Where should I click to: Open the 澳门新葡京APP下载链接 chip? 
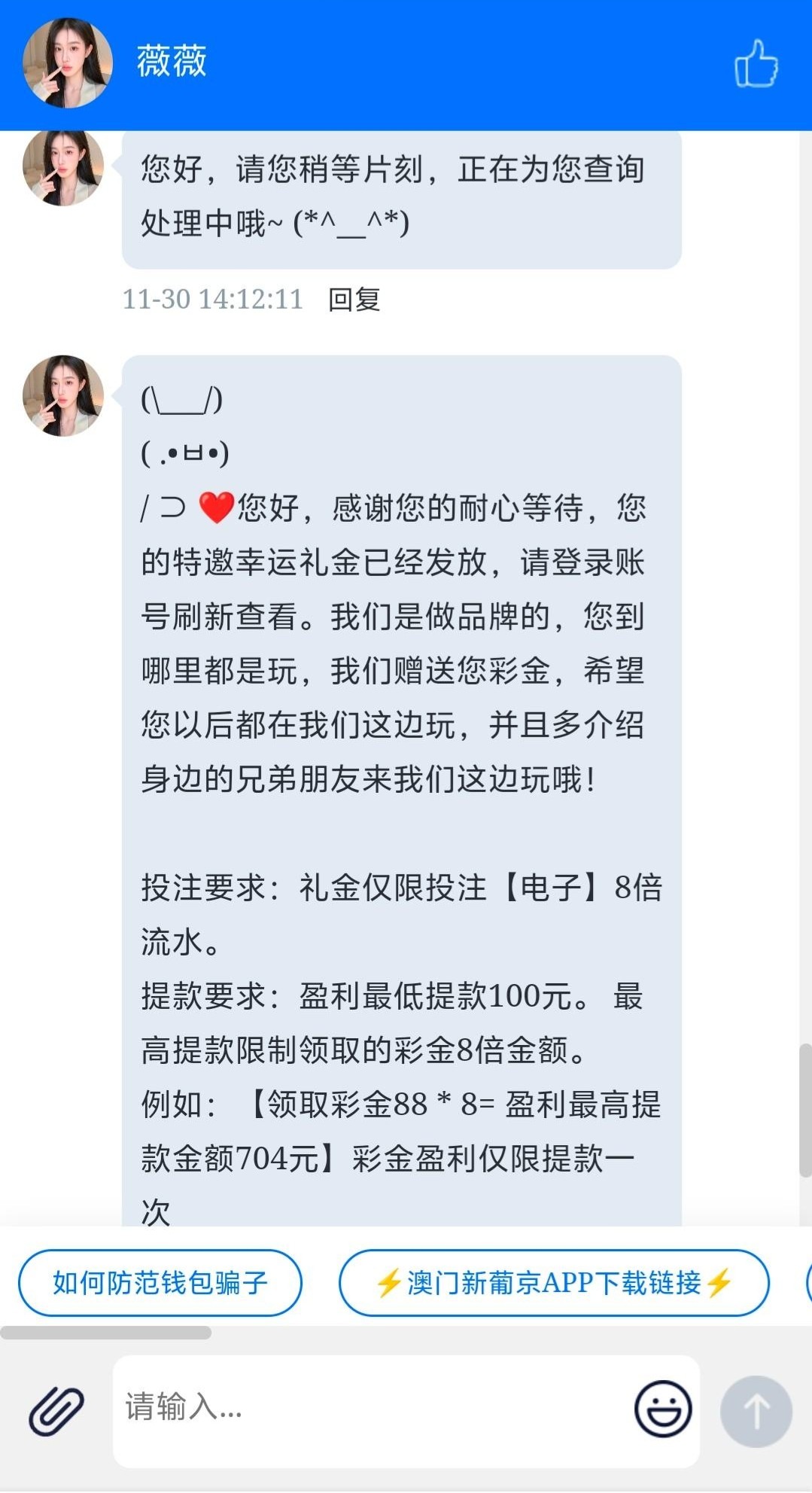[x=554, y=1283]
